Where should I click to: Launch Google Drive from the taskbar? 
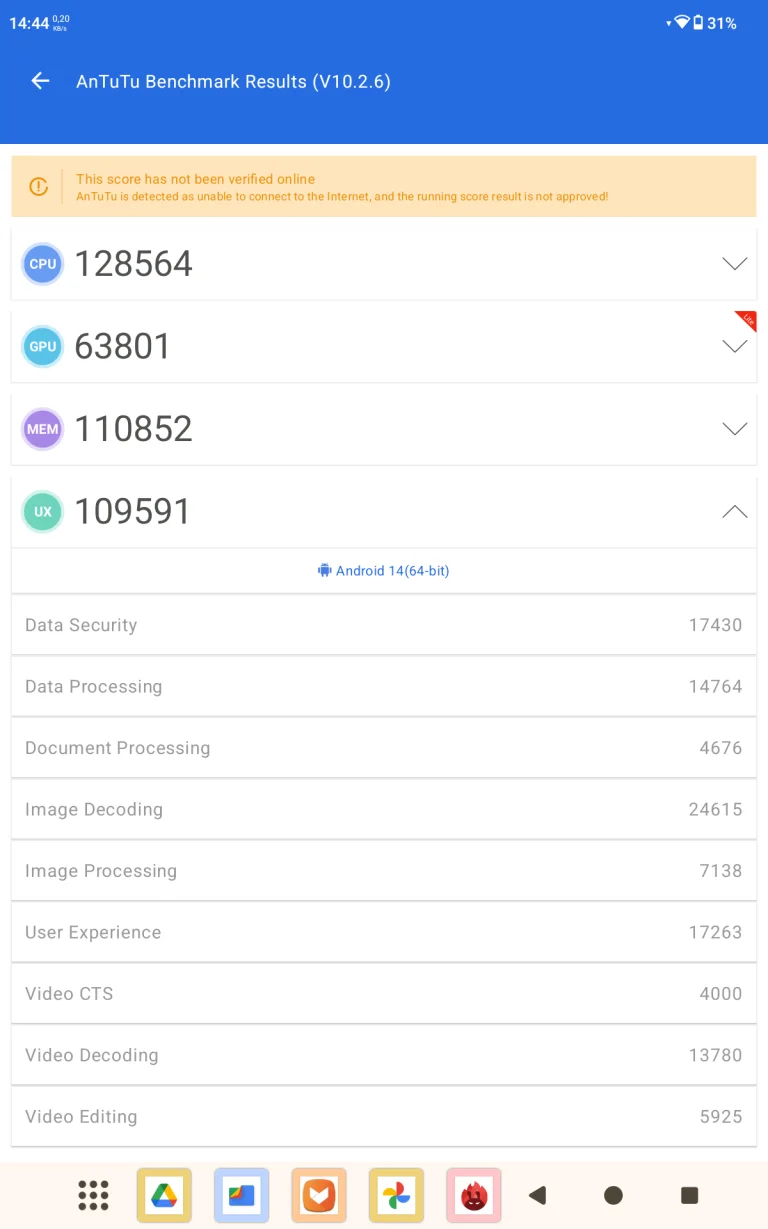[x=164, y=1195]
